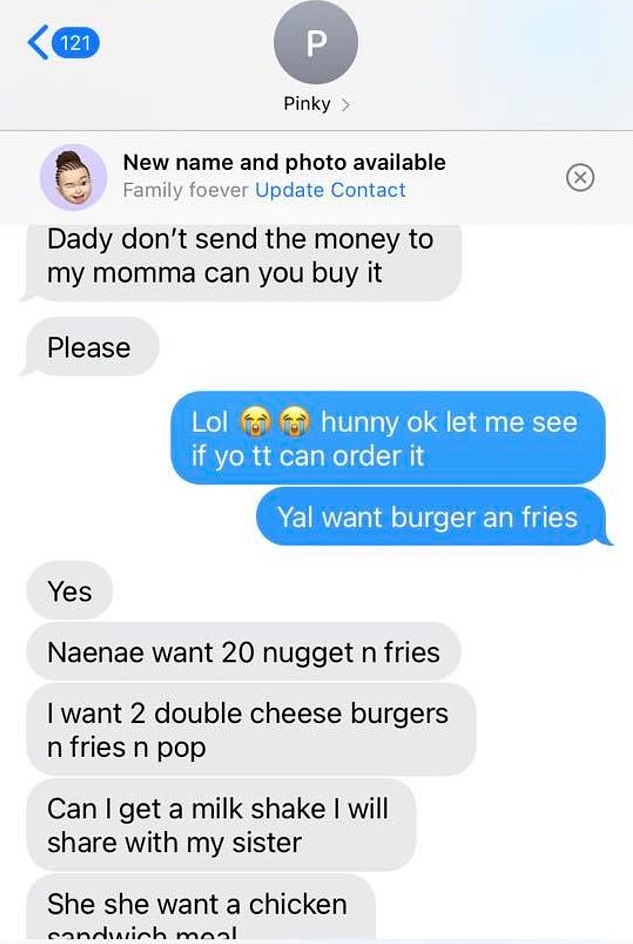
Task: Tap the Update Contact link
Action: [330, 190]
